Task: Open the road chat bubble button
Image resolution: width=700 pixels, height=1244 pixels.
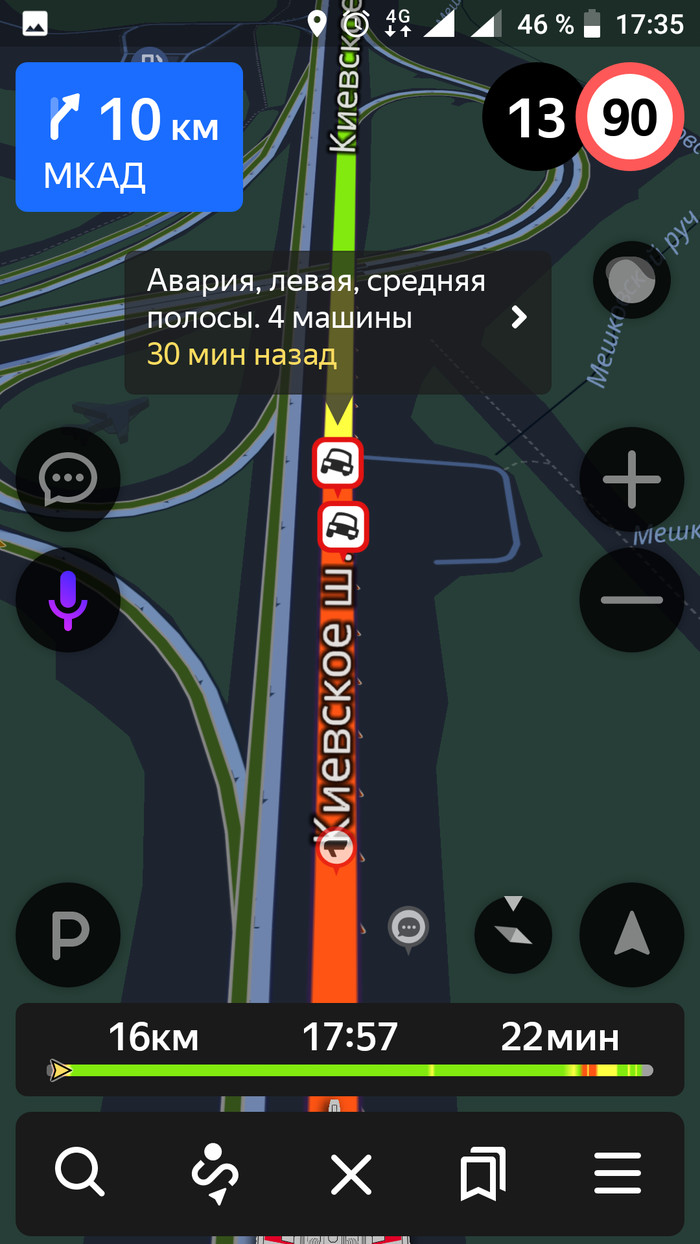Action: [67, 479]
